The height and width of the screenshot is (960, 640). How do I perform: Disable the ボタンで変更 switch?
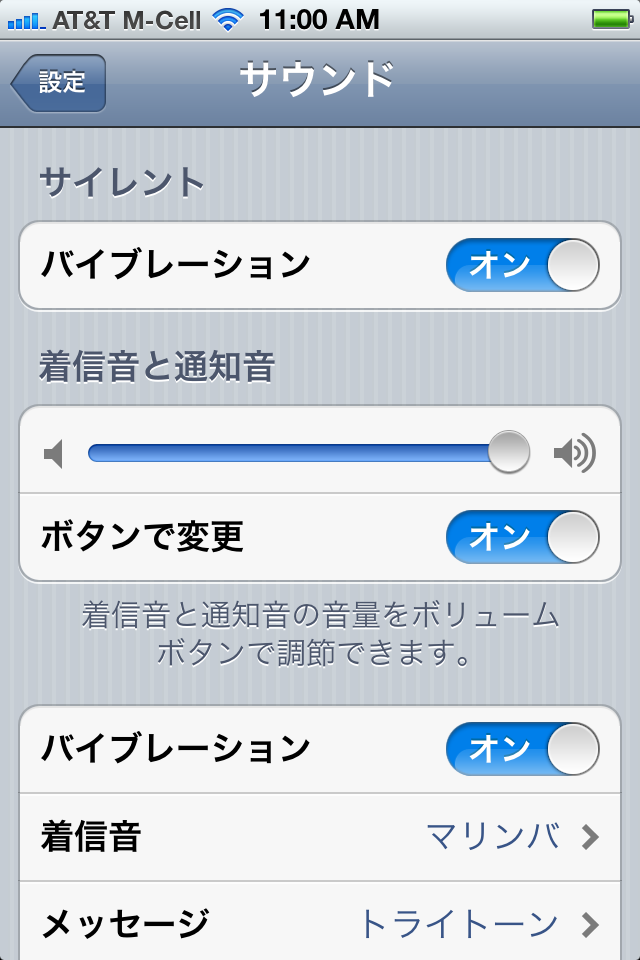point(522,537)
